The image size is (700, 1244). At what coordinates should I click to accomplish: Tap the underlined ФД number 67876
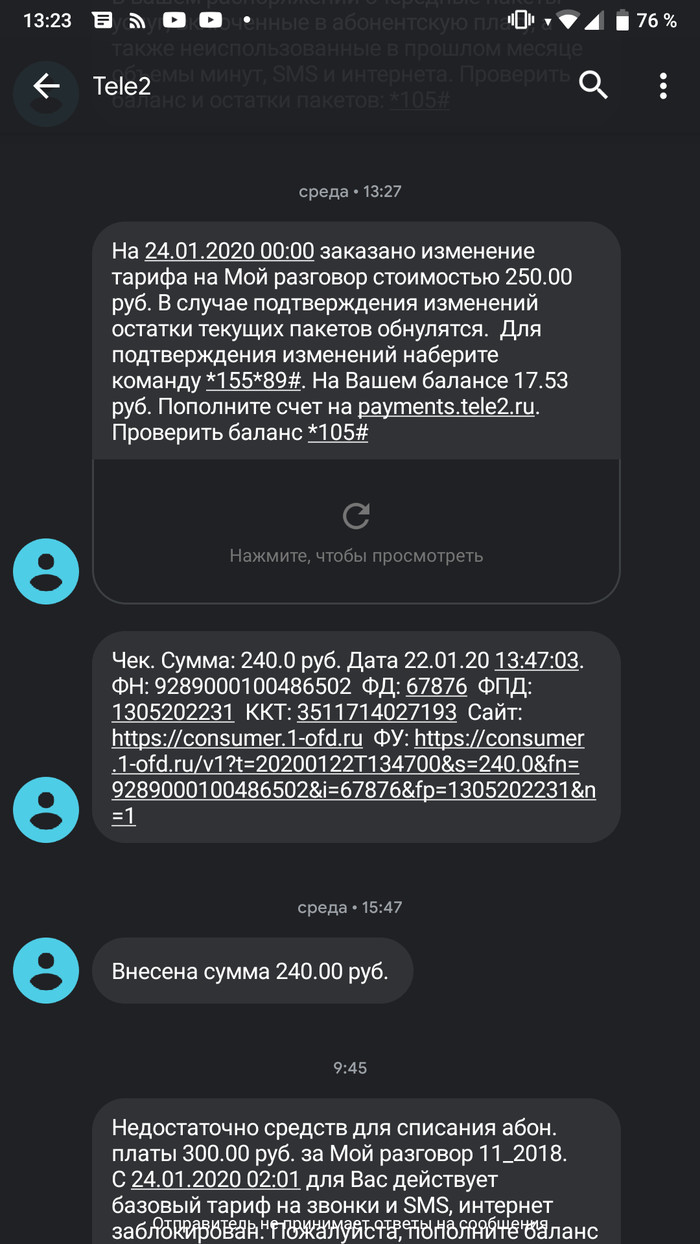436,687
